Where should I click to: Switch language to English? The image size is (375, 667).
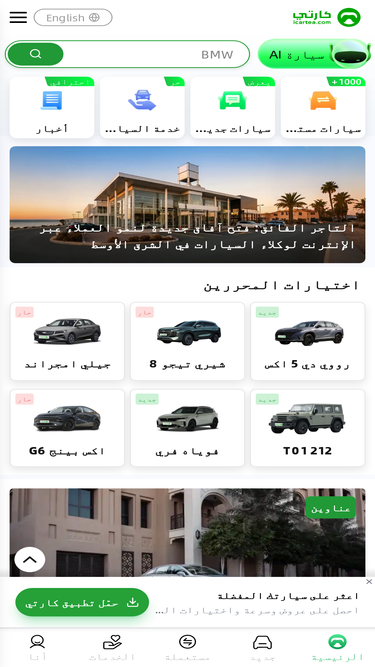coord(73,17)
